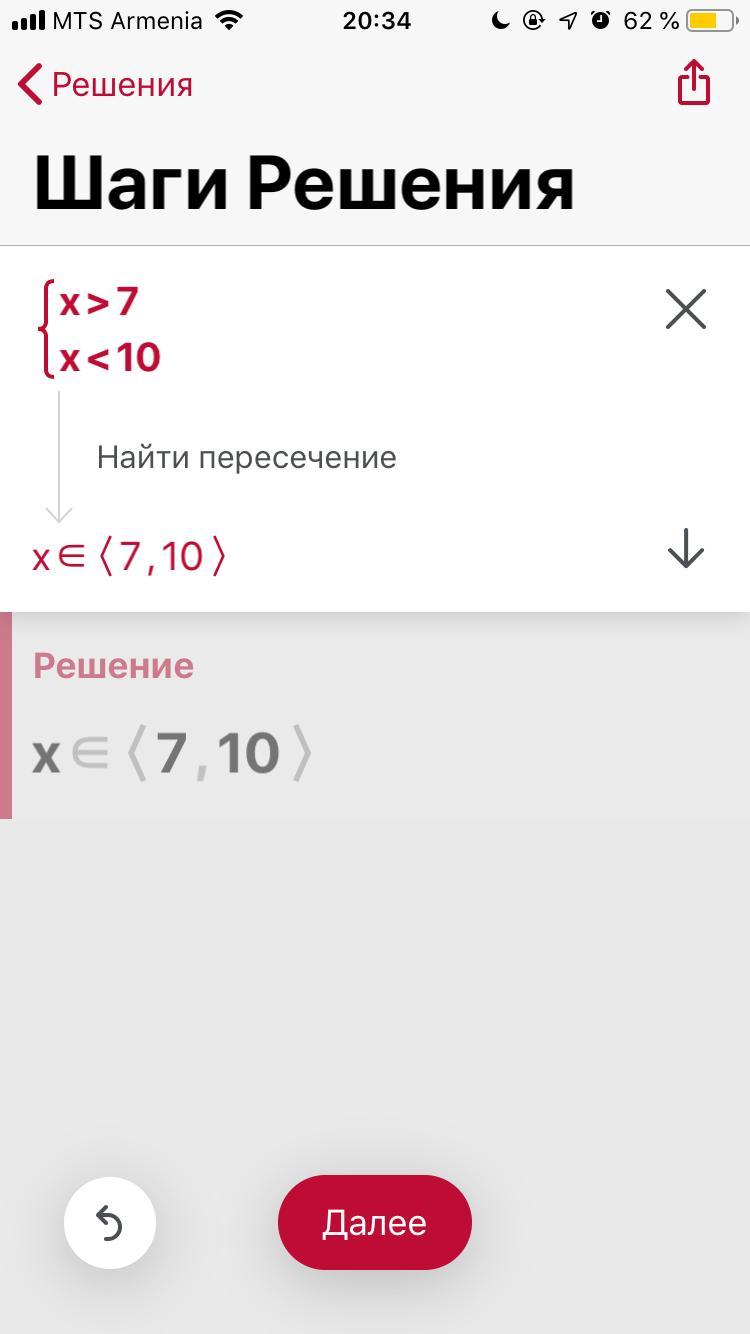Tap the Далее button
The width and height of the screenshot is (750, 1334).
point(374,1222)
